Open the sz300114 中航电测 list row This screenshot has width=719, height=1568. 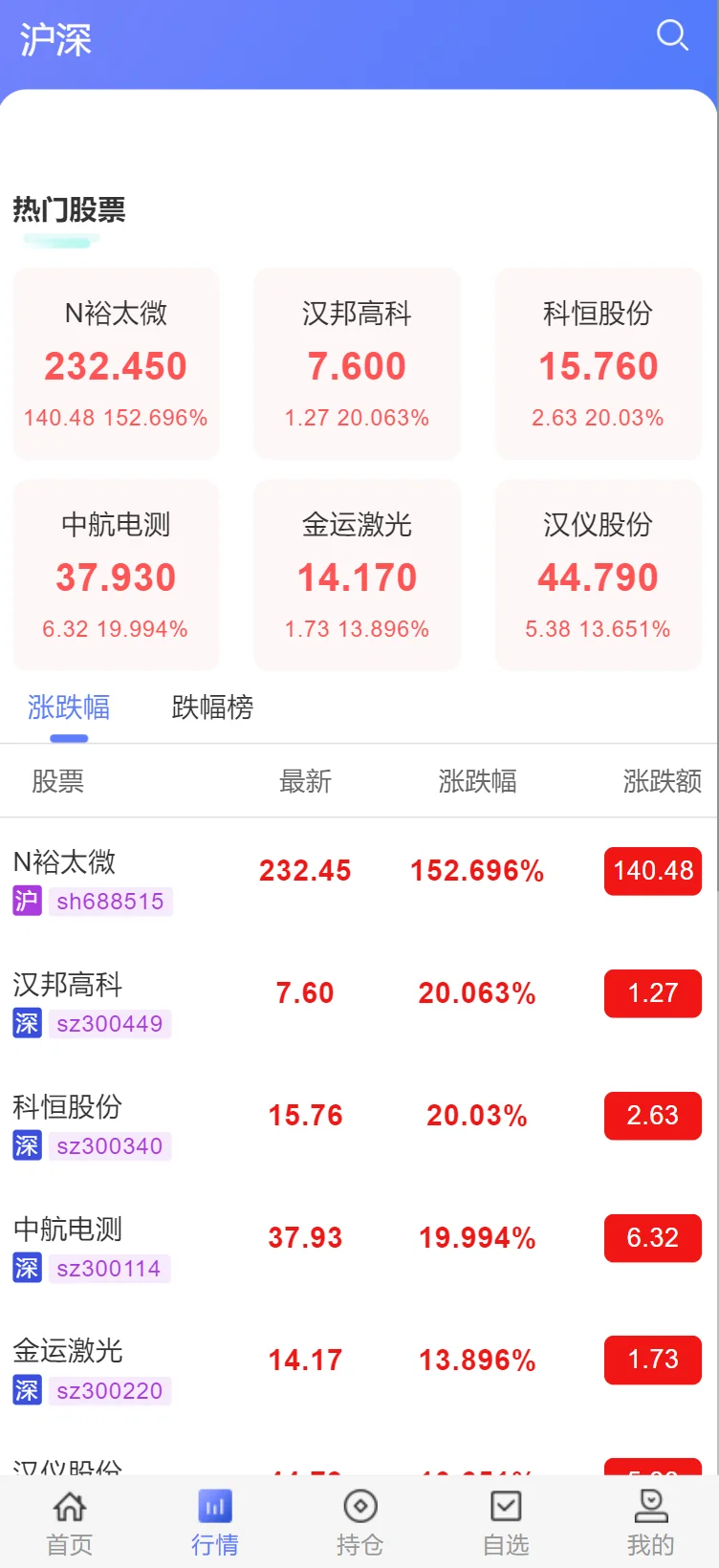tap(359, 1247)
